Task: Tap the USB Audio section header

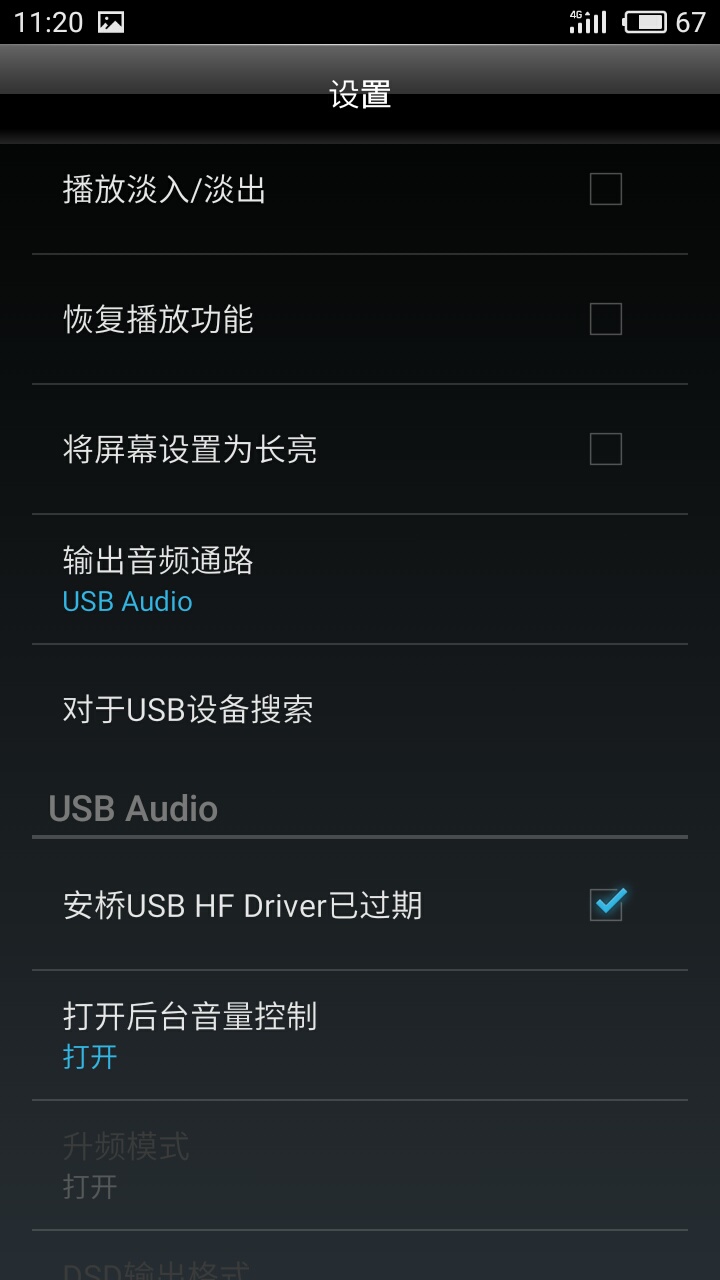Action: pos(130,808)
